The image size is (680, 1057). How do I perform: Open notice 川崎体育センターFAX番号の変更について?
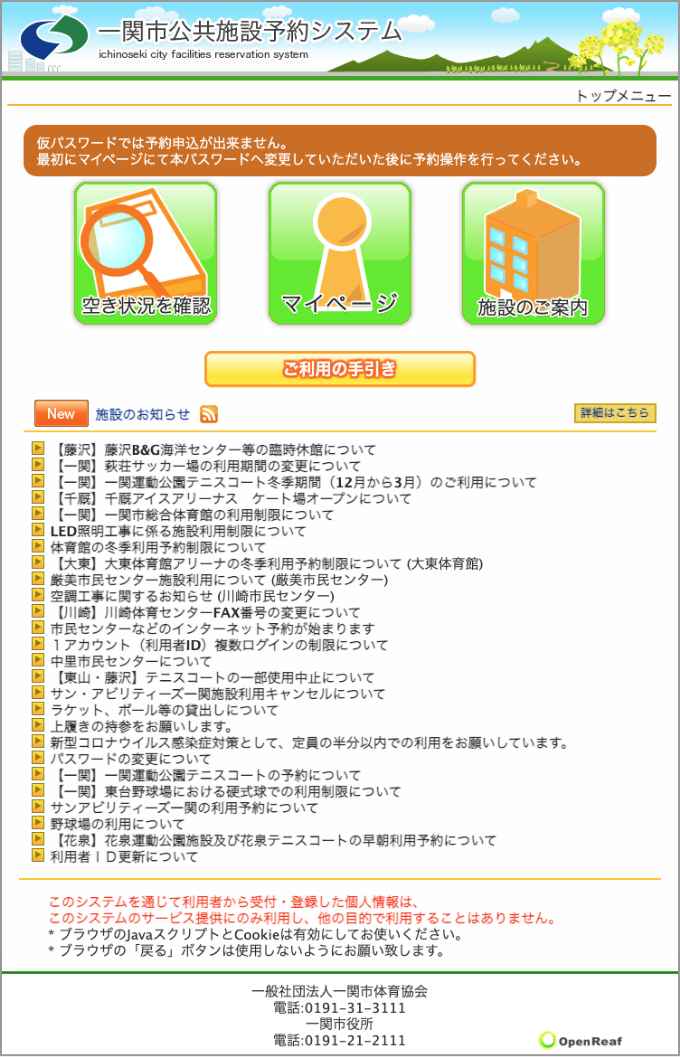click(205, 612)
